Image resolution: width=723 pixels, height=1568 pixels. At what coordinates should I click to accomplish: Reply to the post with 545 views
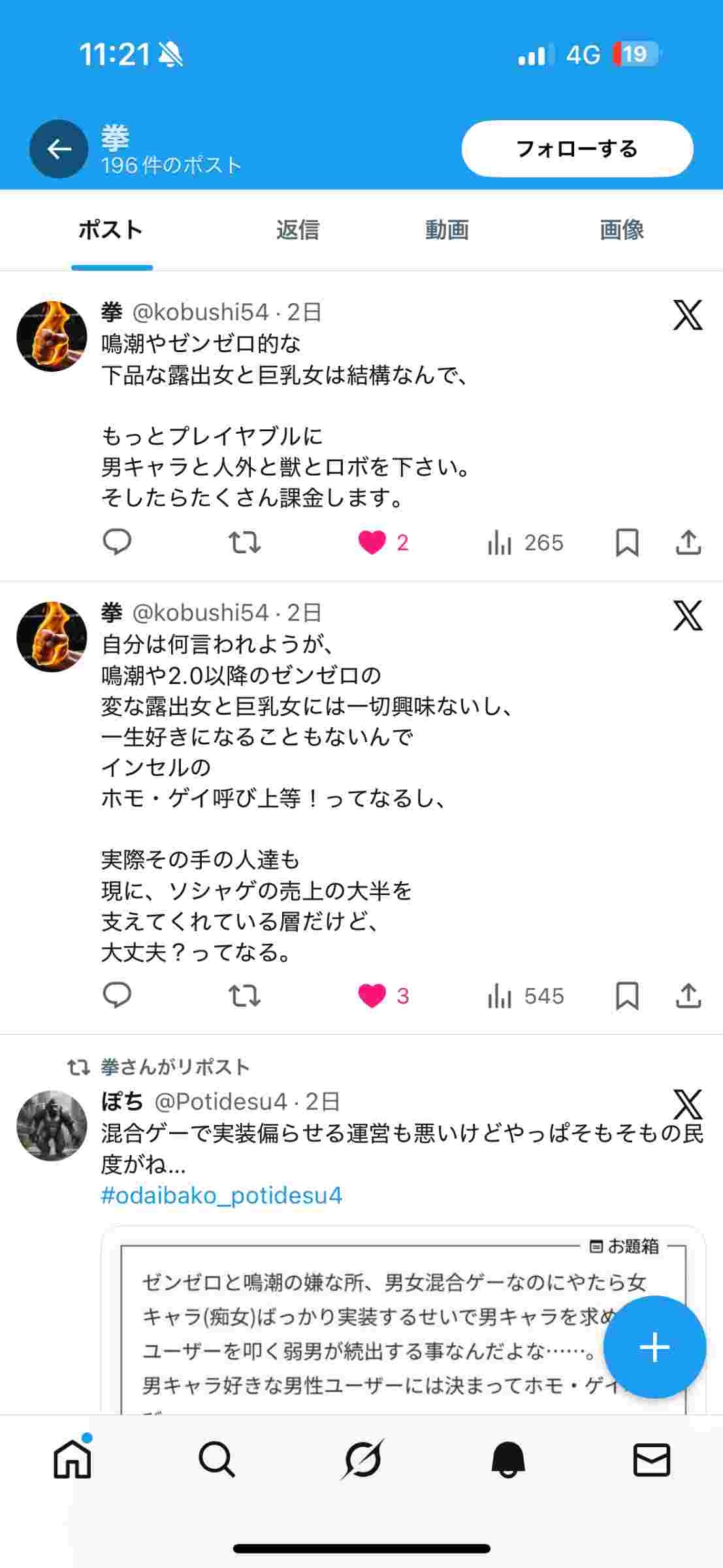[x=118, y=996]
